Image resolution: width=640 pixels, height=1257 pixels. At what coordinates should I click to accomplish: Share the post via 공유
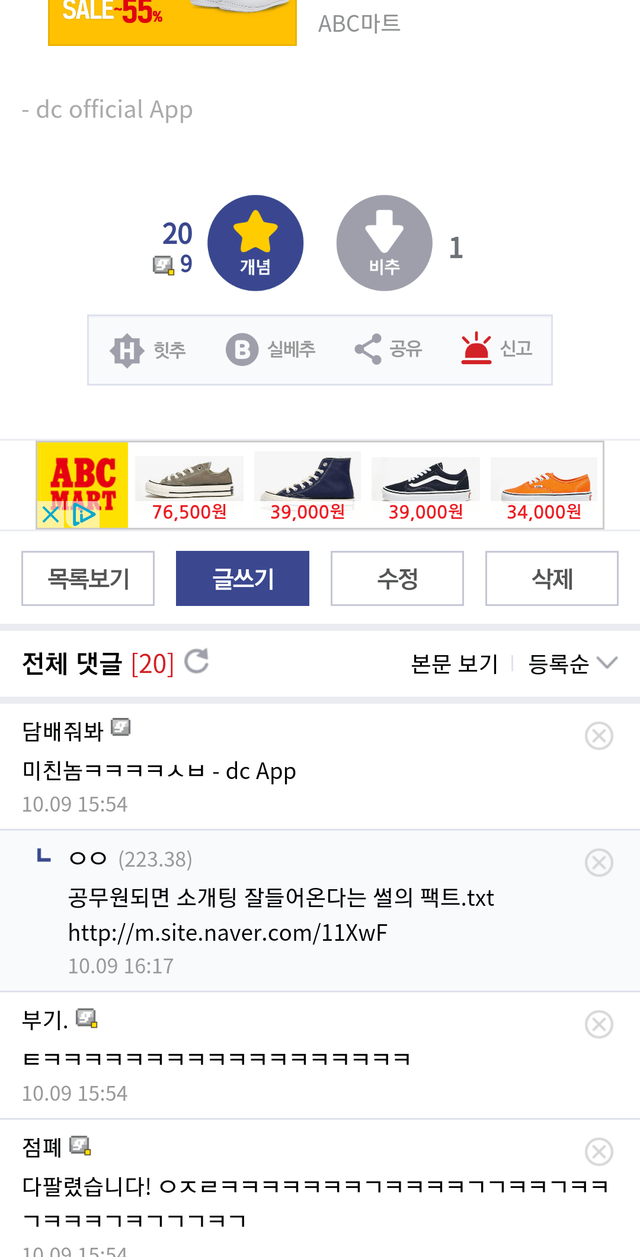pos(388,350)
